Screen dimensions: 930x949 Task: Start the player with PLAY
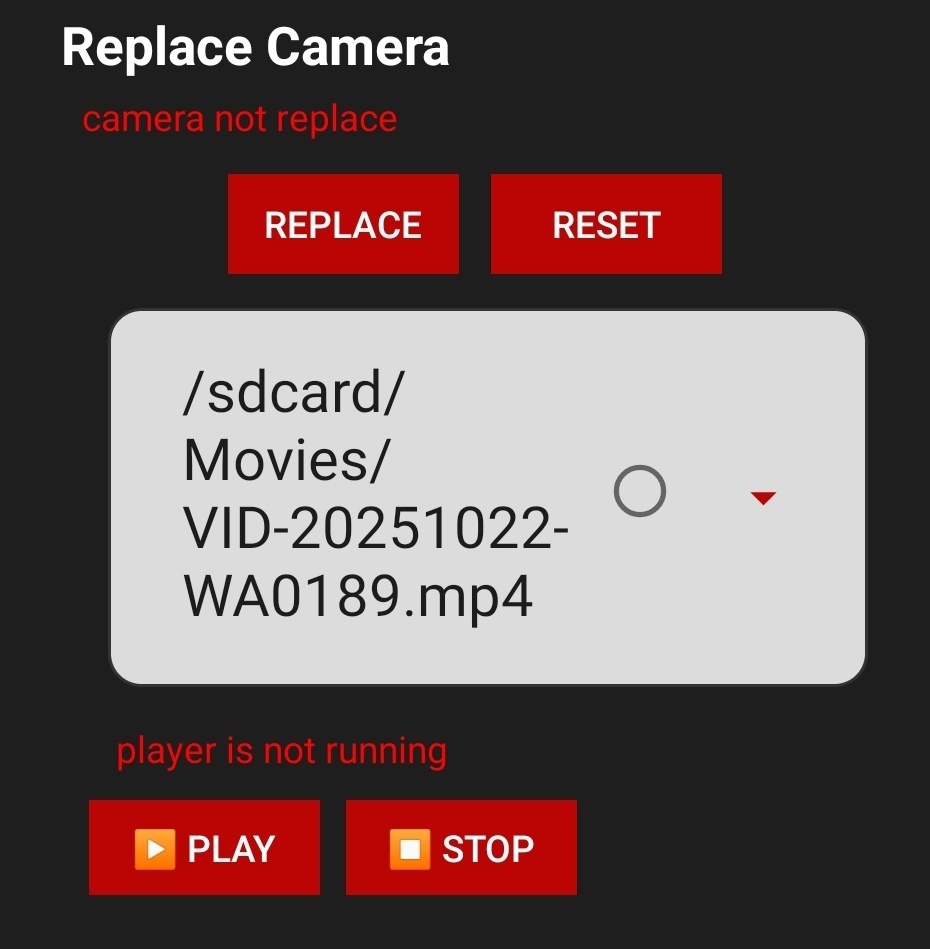tap(204, 848)
